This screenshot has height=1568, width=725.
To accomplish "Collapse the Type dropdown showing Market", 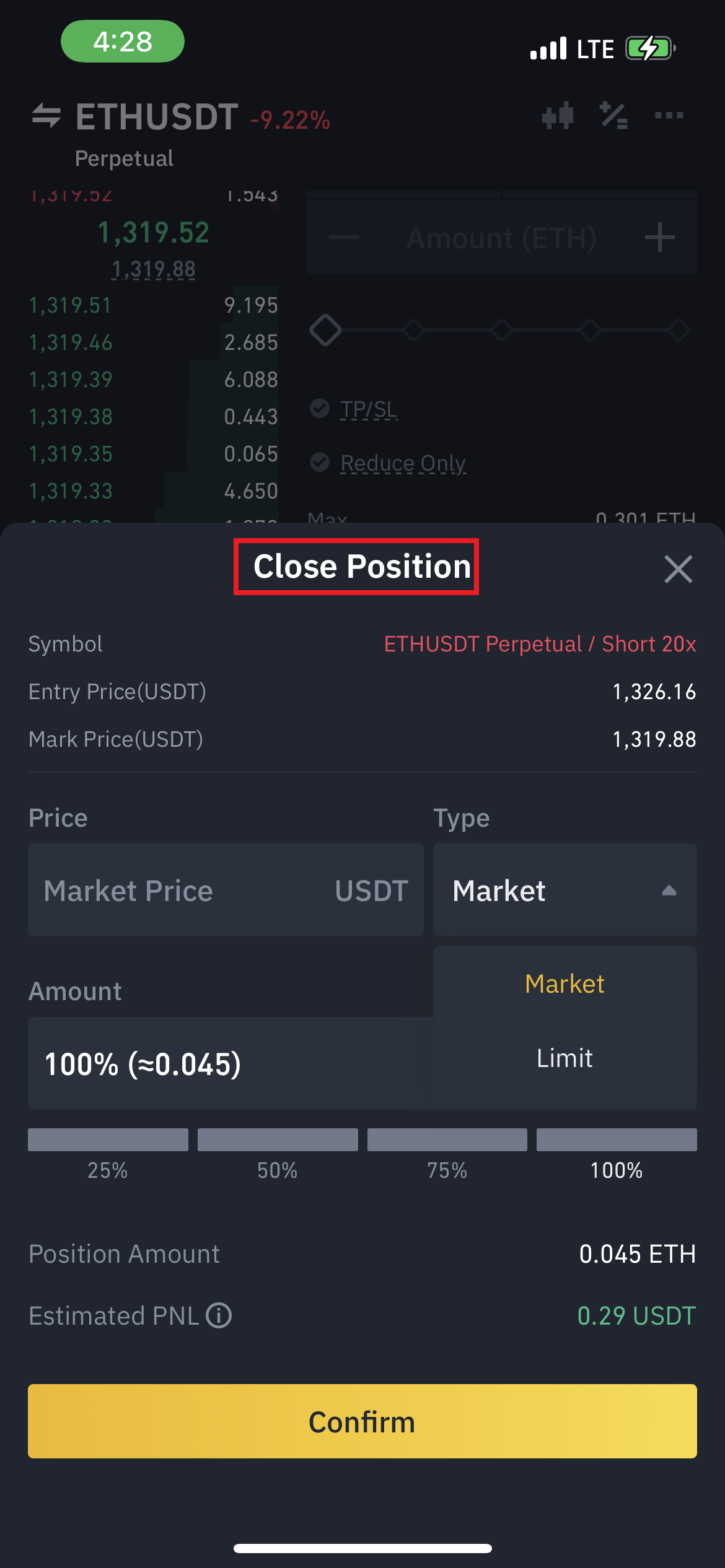I will pyautogui.click(x=565, y=890).
